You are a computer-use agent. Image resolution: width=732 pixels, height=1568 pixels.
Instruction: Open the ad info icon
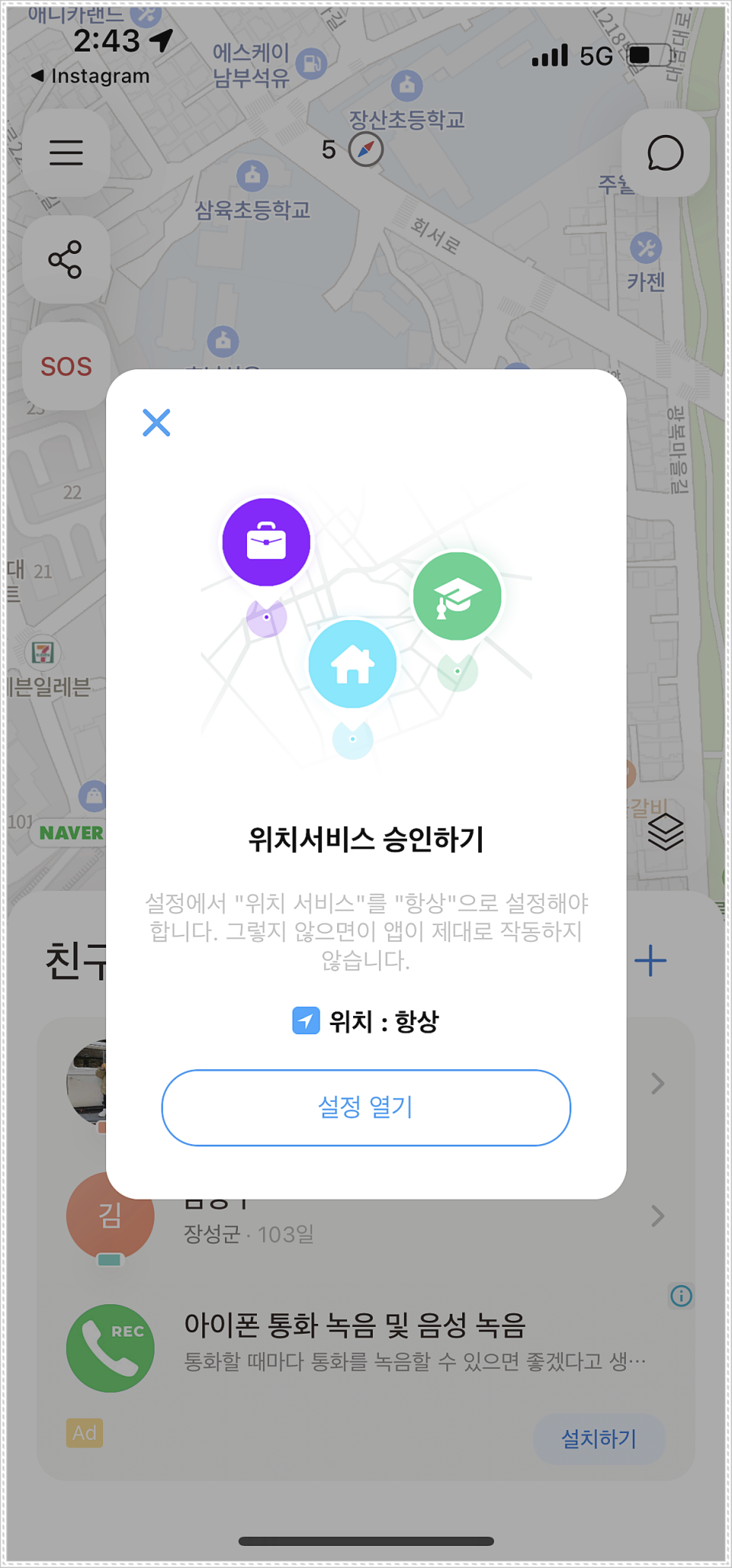coord(681,1296)
